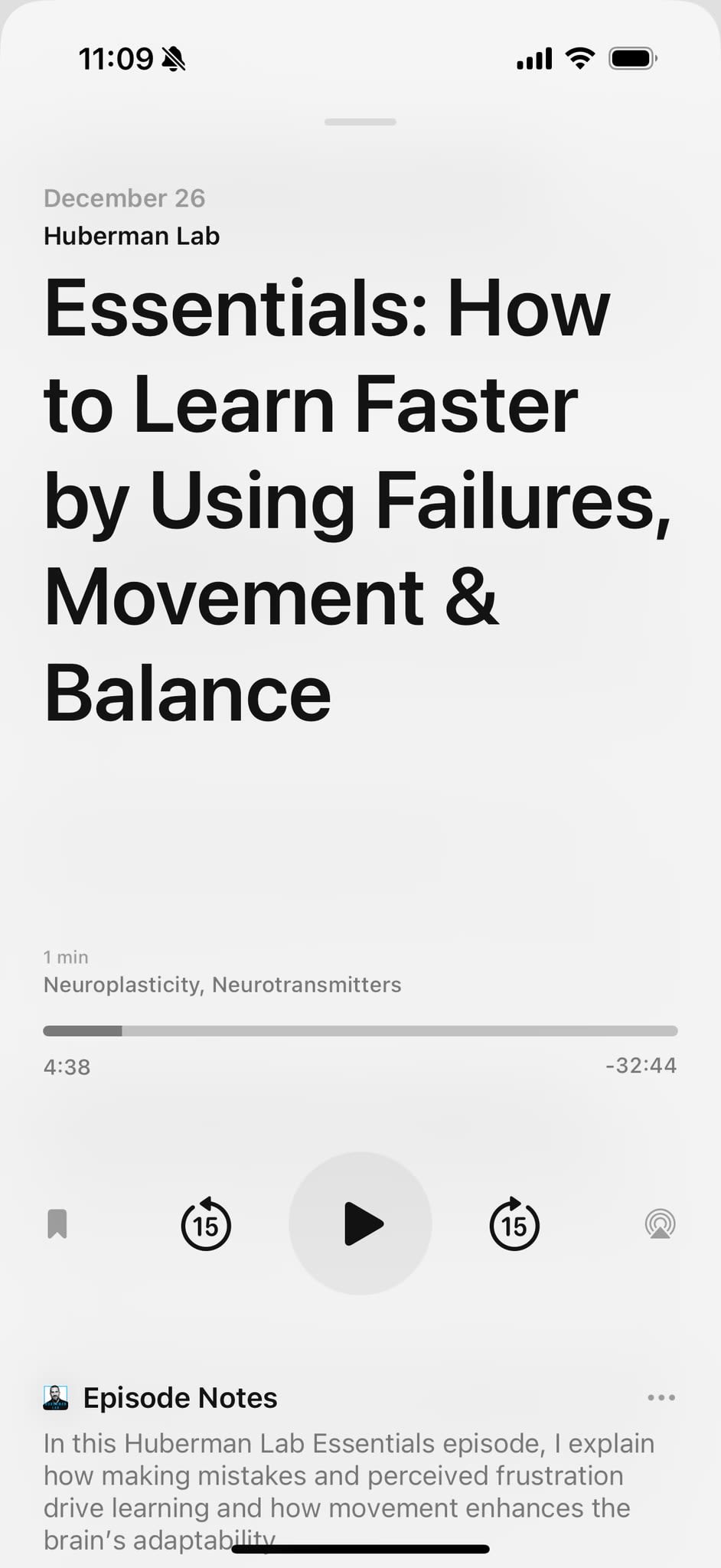Viewport: 721px width, 1568px height.
Task: Play the podcast episode
Action: pyautogui.click(x=360, y=1223)
